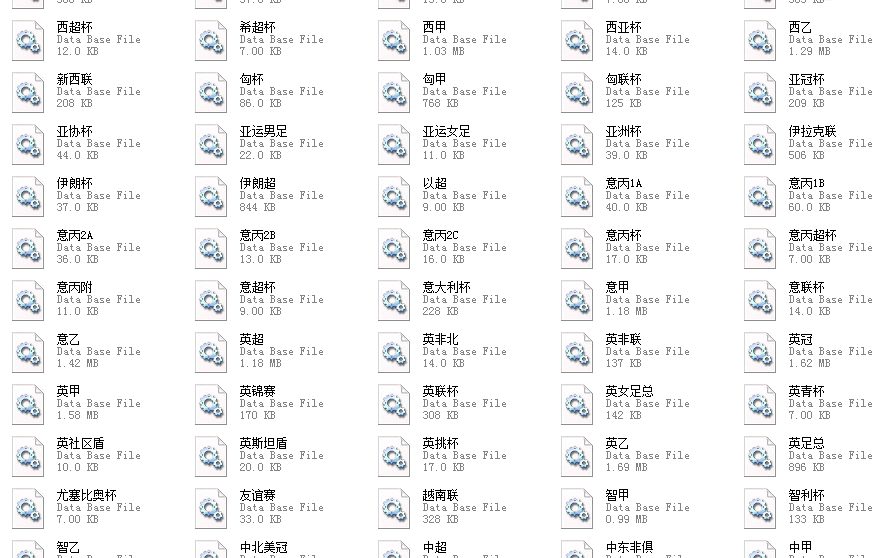Open the 英超 file
882x558 pixels.
211,352
